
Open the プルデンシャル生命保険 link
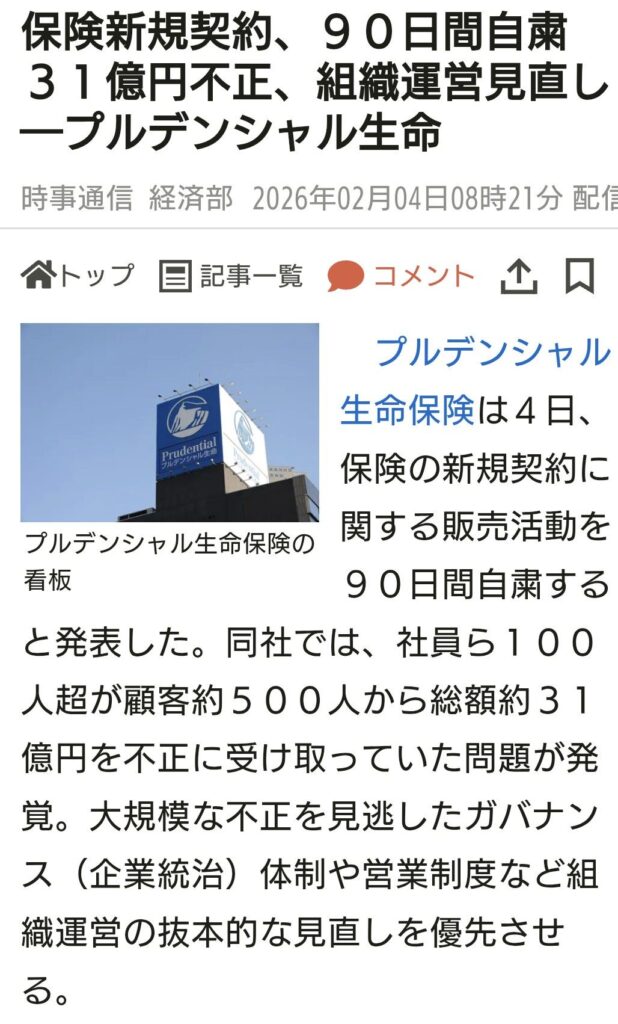(490, 353)
